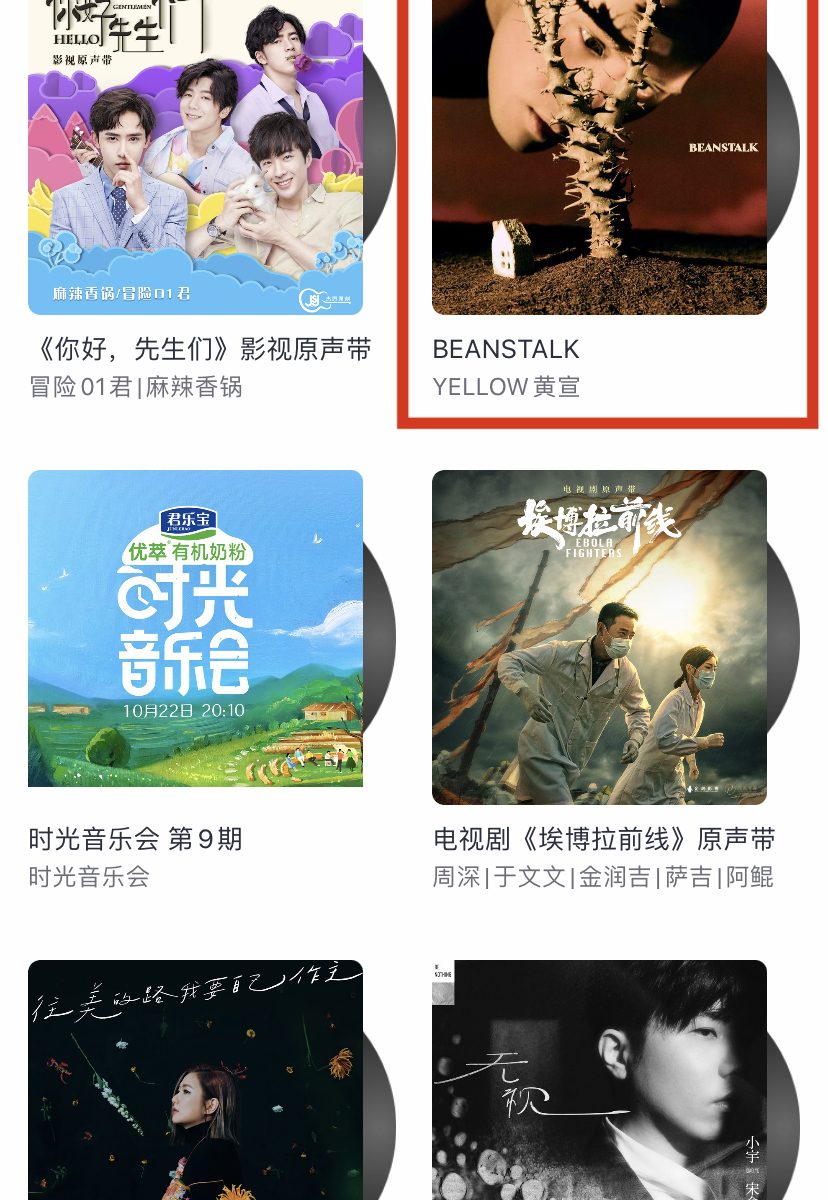Open the BEANSTALK album by YELLOW 黄宣
Screen dimensions: 828x1200
[599, 160]
